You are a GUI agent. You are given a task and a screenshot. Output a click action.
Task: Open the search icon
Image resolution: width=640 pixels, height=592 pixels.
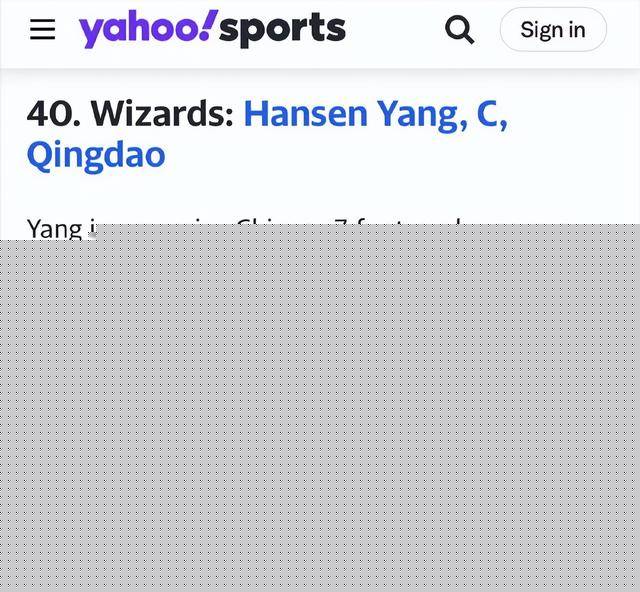click(459, 29)
